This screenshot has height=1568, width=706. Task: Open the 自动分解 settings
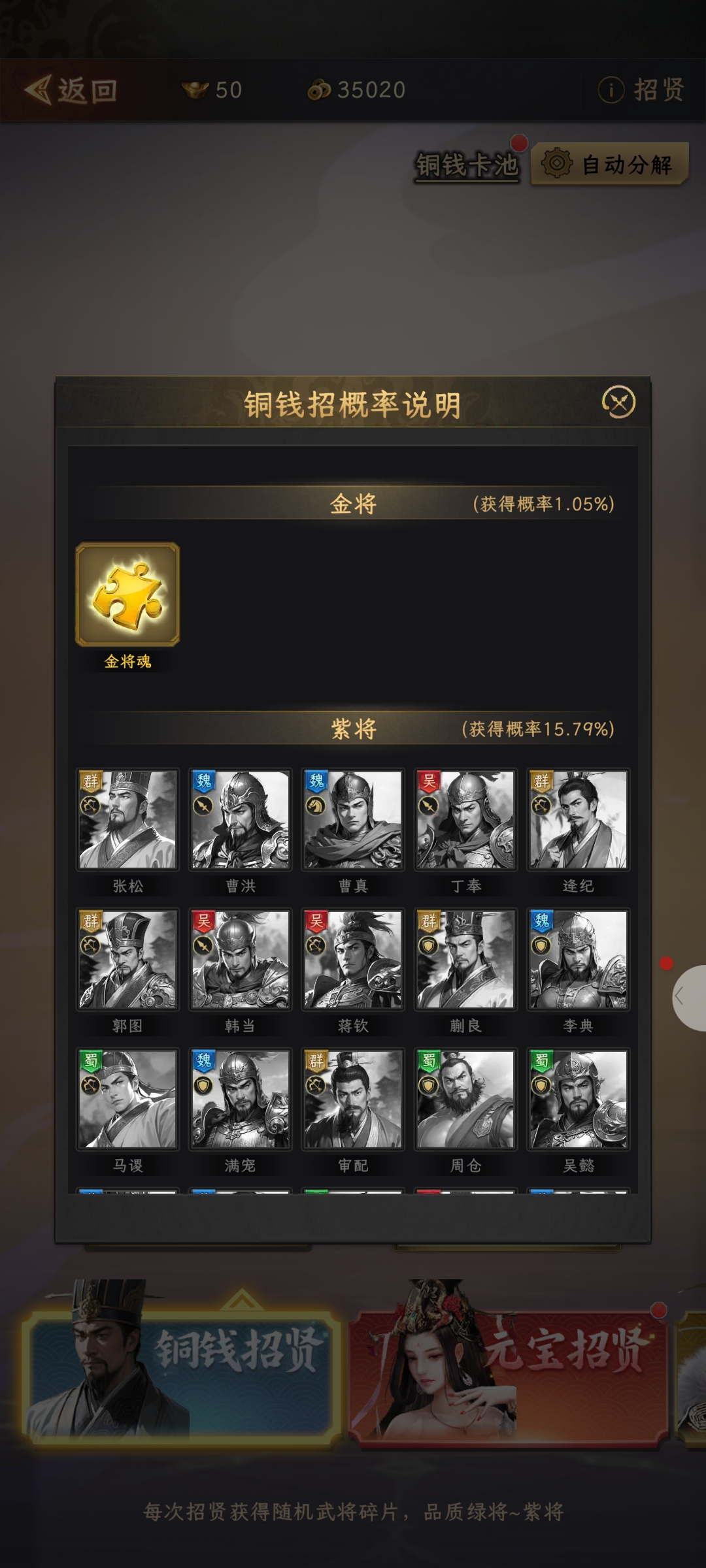tap(609, 164)
